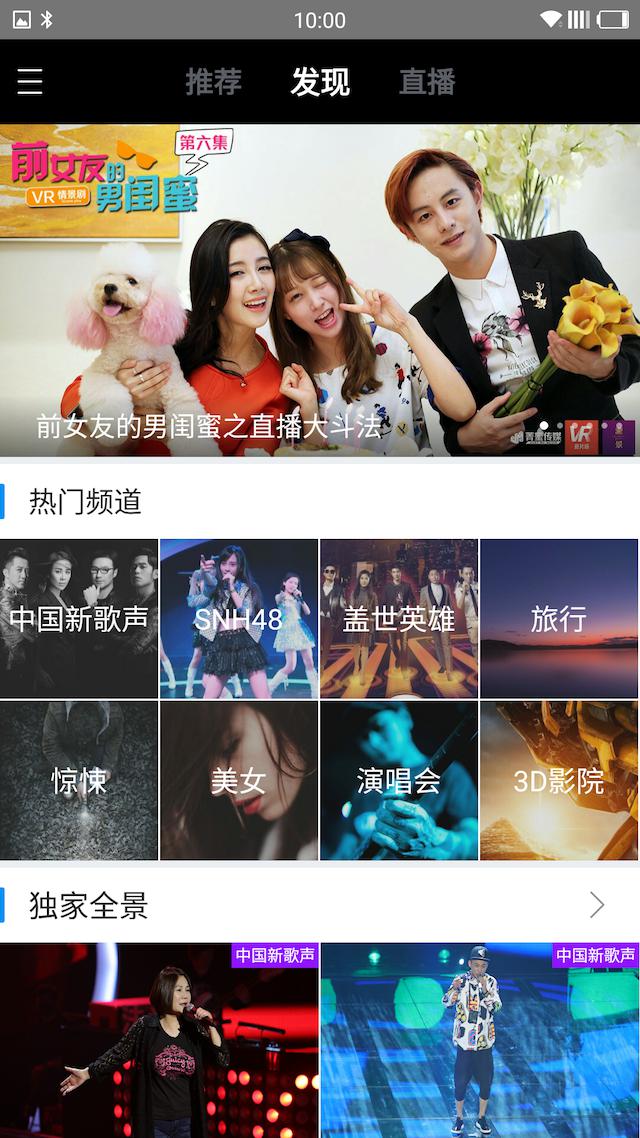Play the female singer 中国新歌声 video
The height and width of the screenshot is (1138, 640).
pos(159,1040)
